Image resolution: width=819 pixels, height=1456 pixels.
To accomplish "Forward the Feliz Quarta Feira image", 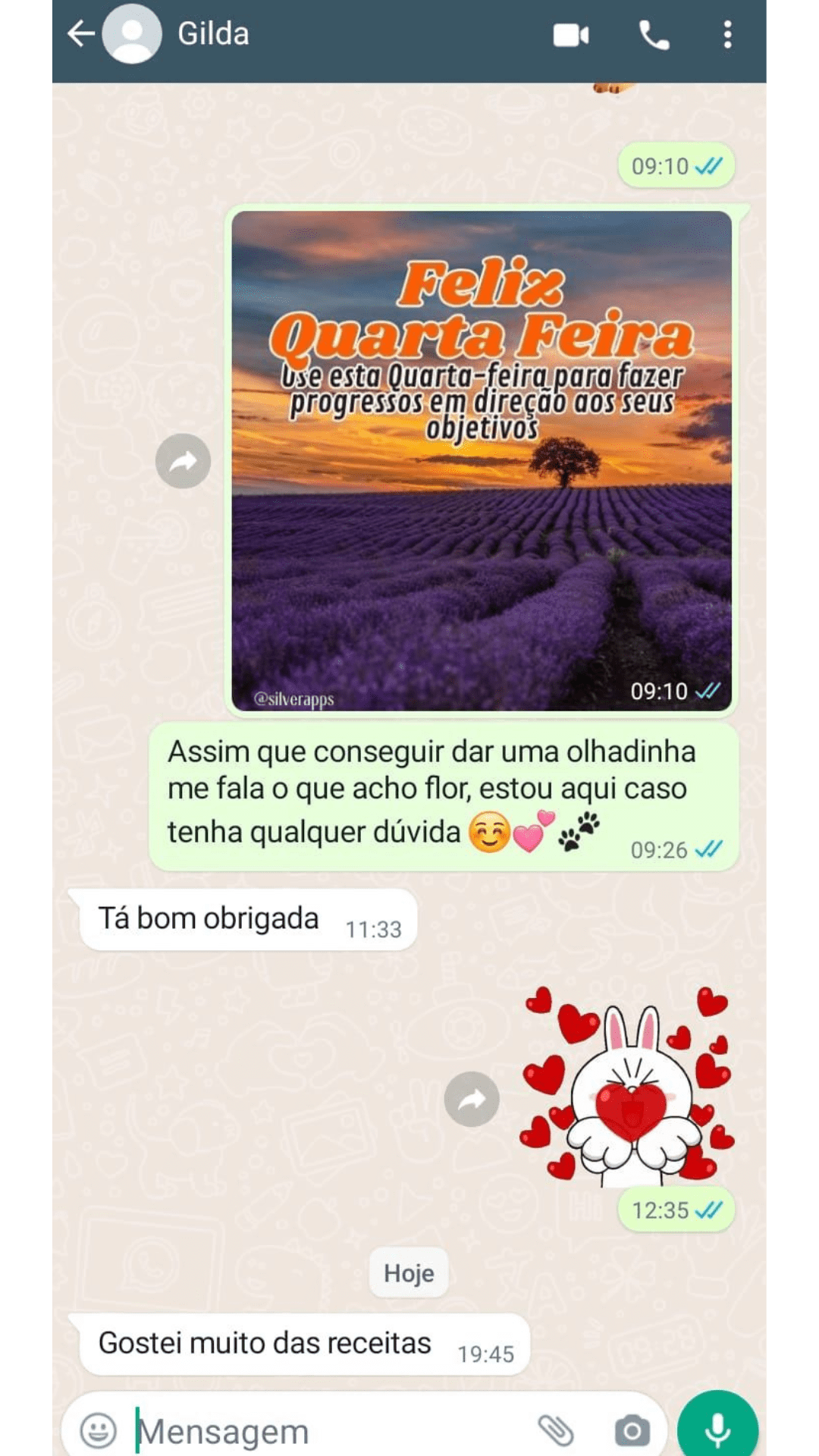I will pos(183,461).
